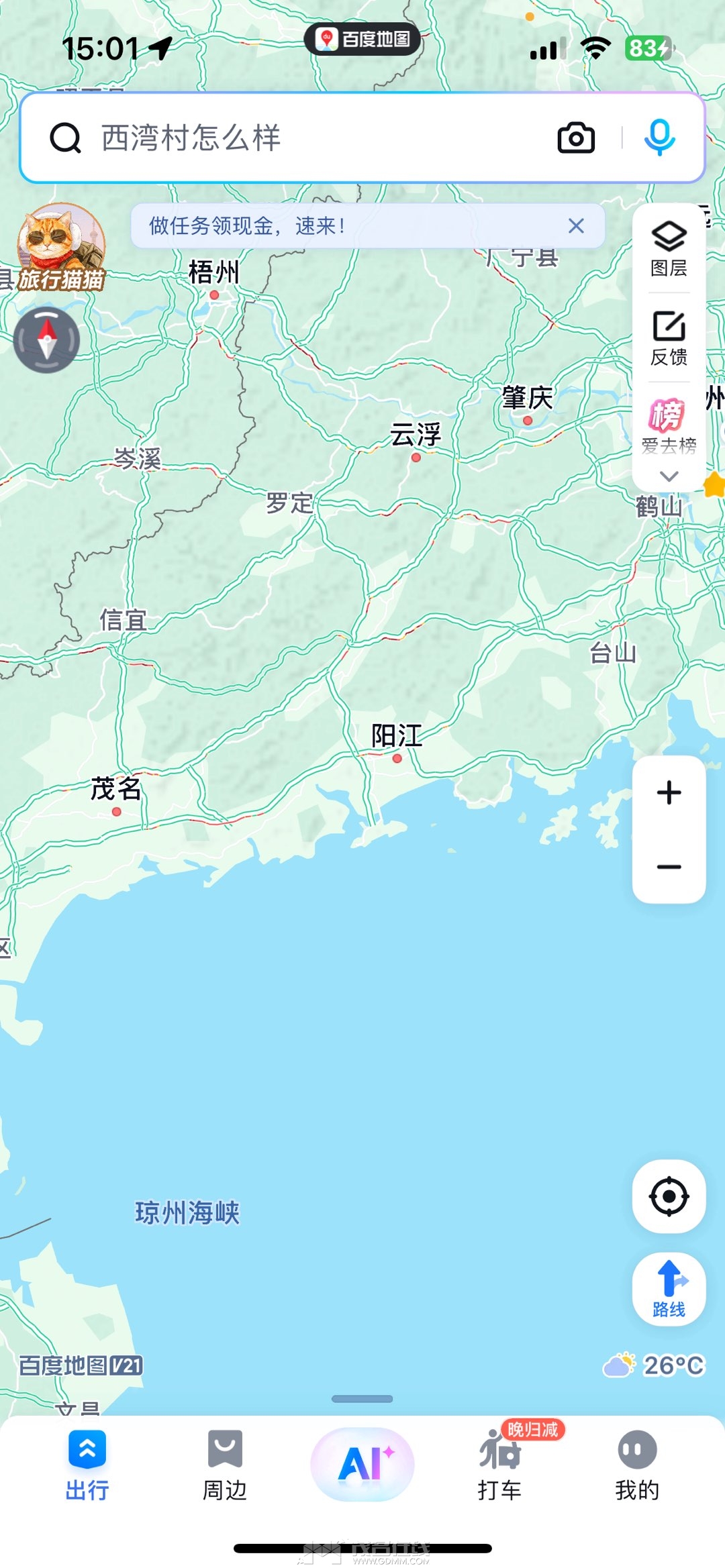Open the AI assistant button
Image resolution: width=725 pixels, height=1568 pixels.
pyautogui.click(x=362, y=1463)
